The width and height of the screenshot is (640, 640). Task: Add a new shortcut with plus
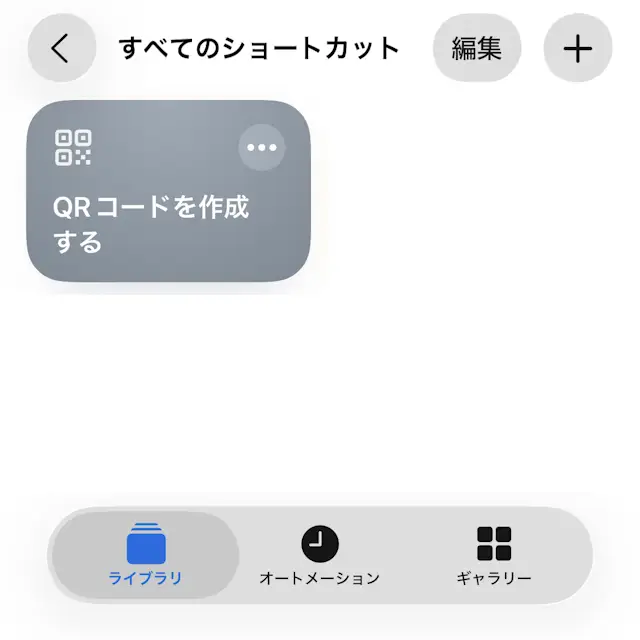point(577,48)
